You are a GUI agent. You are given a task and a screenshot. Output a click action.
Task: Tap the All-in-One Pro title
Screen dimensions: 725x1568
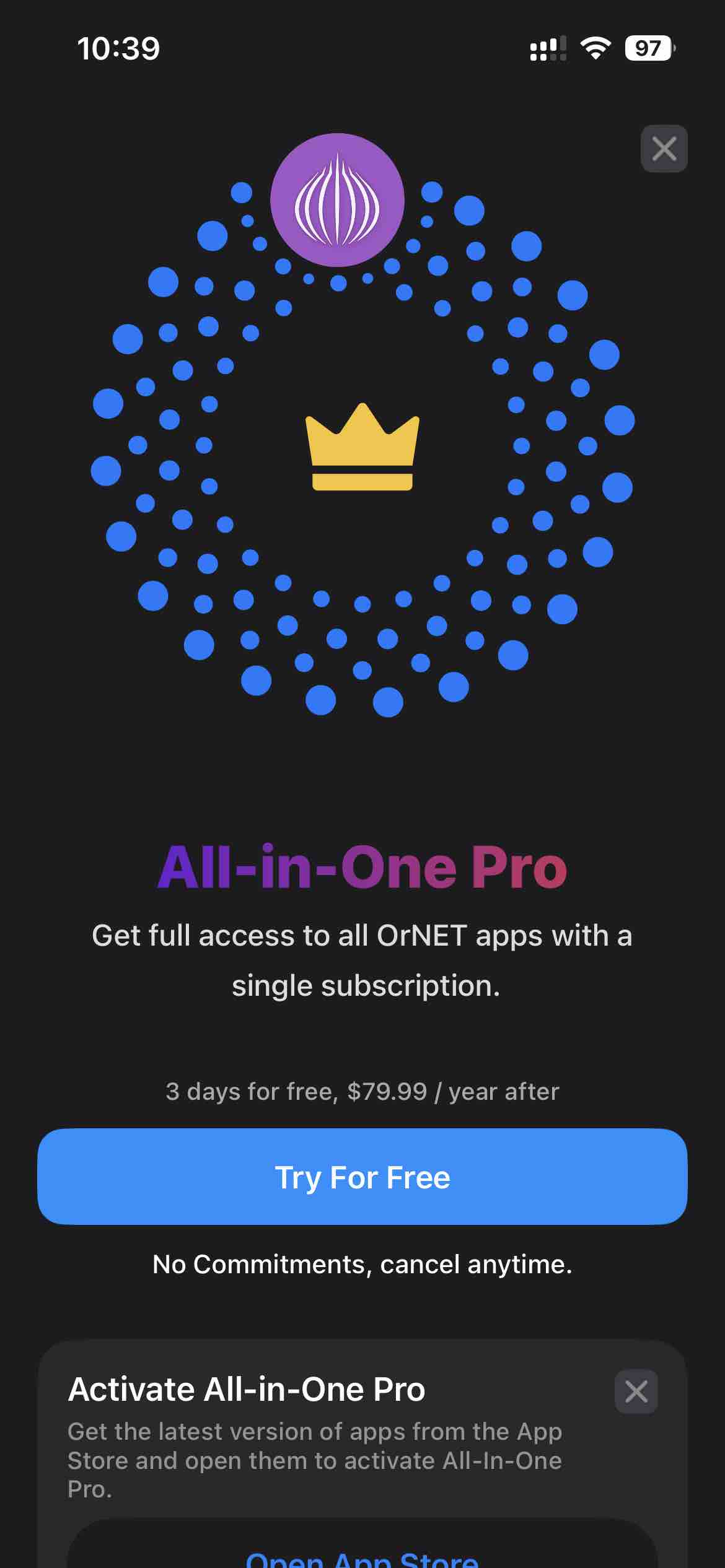362,869
